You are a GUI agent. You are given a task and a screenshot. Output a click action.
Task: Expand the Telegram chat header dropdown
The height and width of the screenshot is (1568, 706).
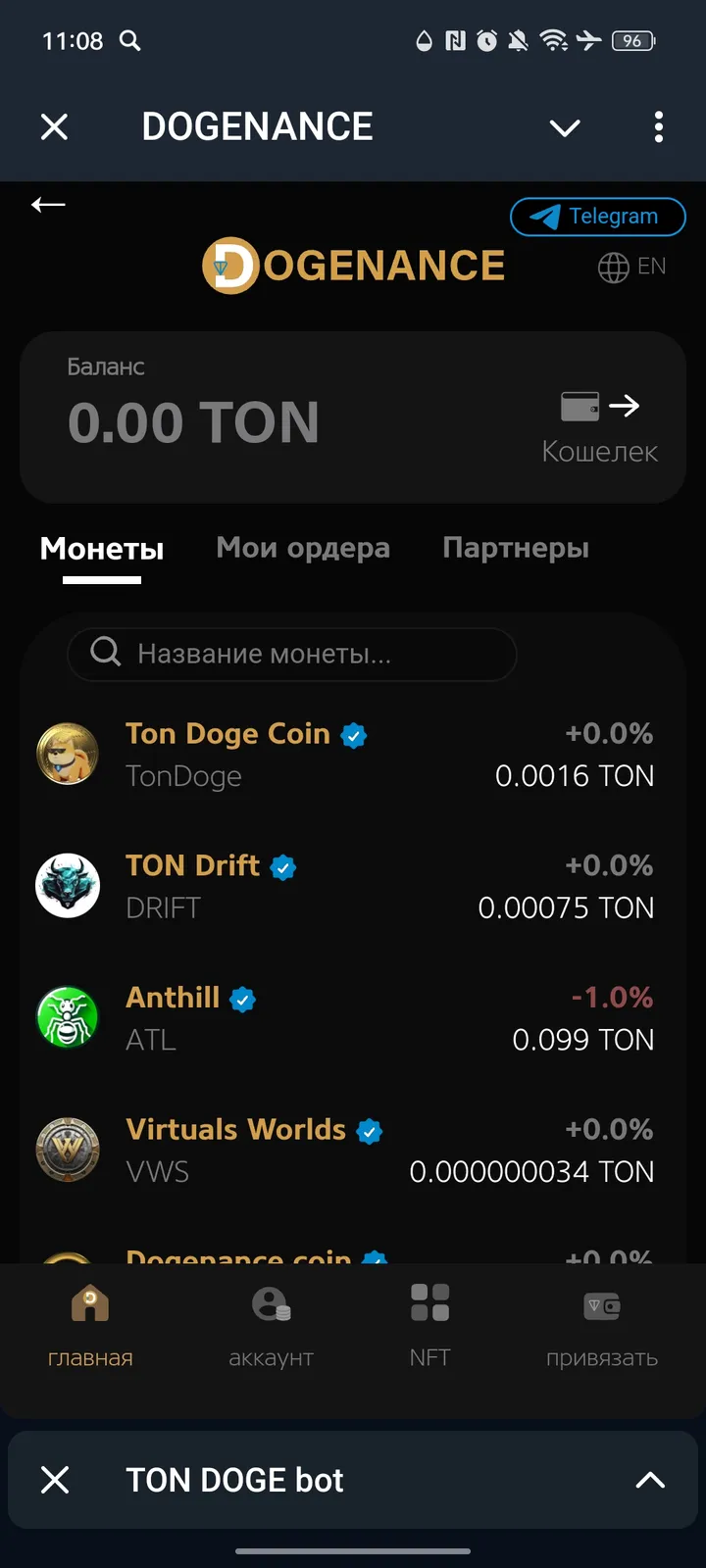click(565, 127)
